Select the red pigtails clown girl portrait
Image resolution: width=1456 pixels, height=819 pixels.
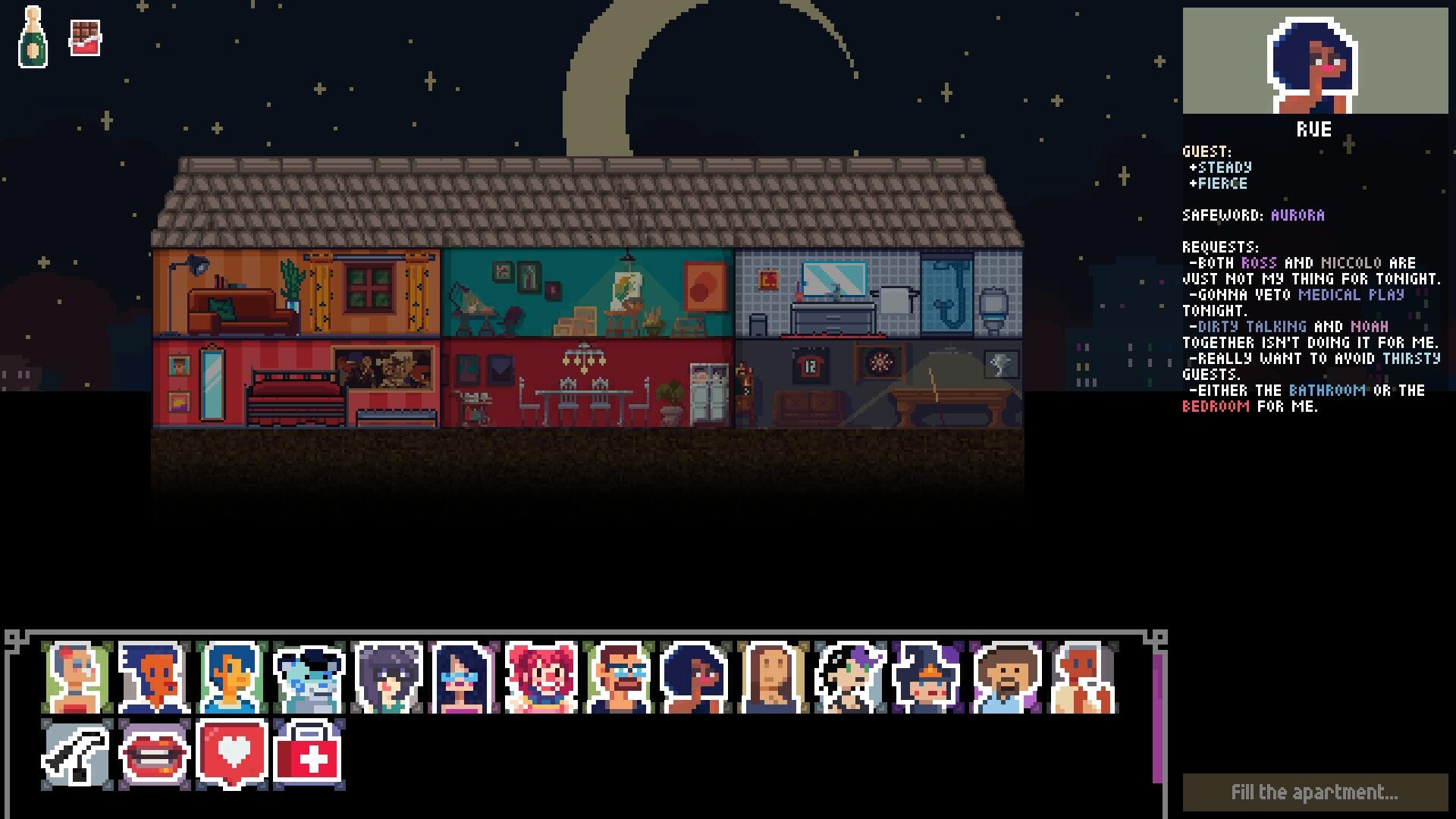point(541,677)
